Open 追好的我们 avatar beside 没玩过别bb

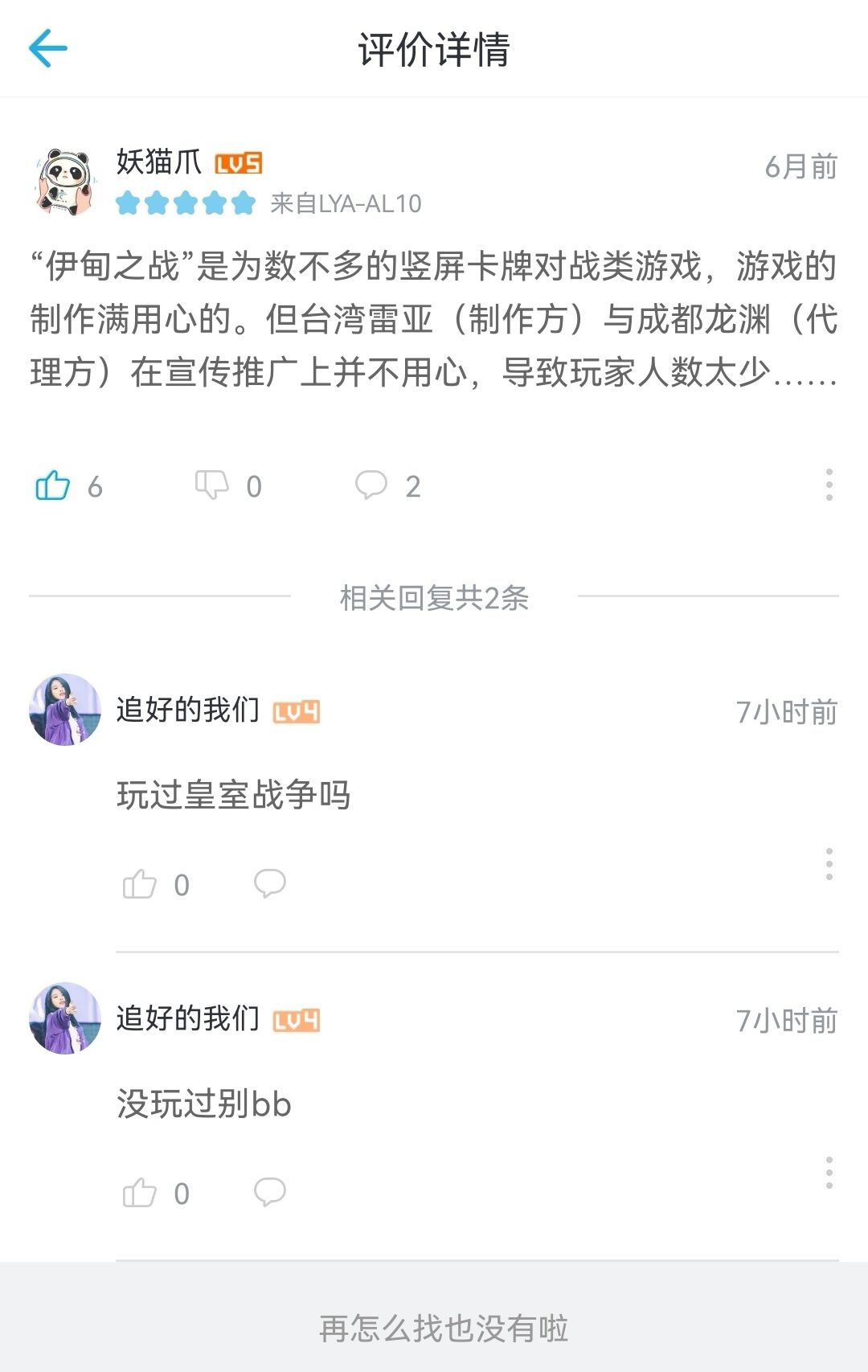65,1018
